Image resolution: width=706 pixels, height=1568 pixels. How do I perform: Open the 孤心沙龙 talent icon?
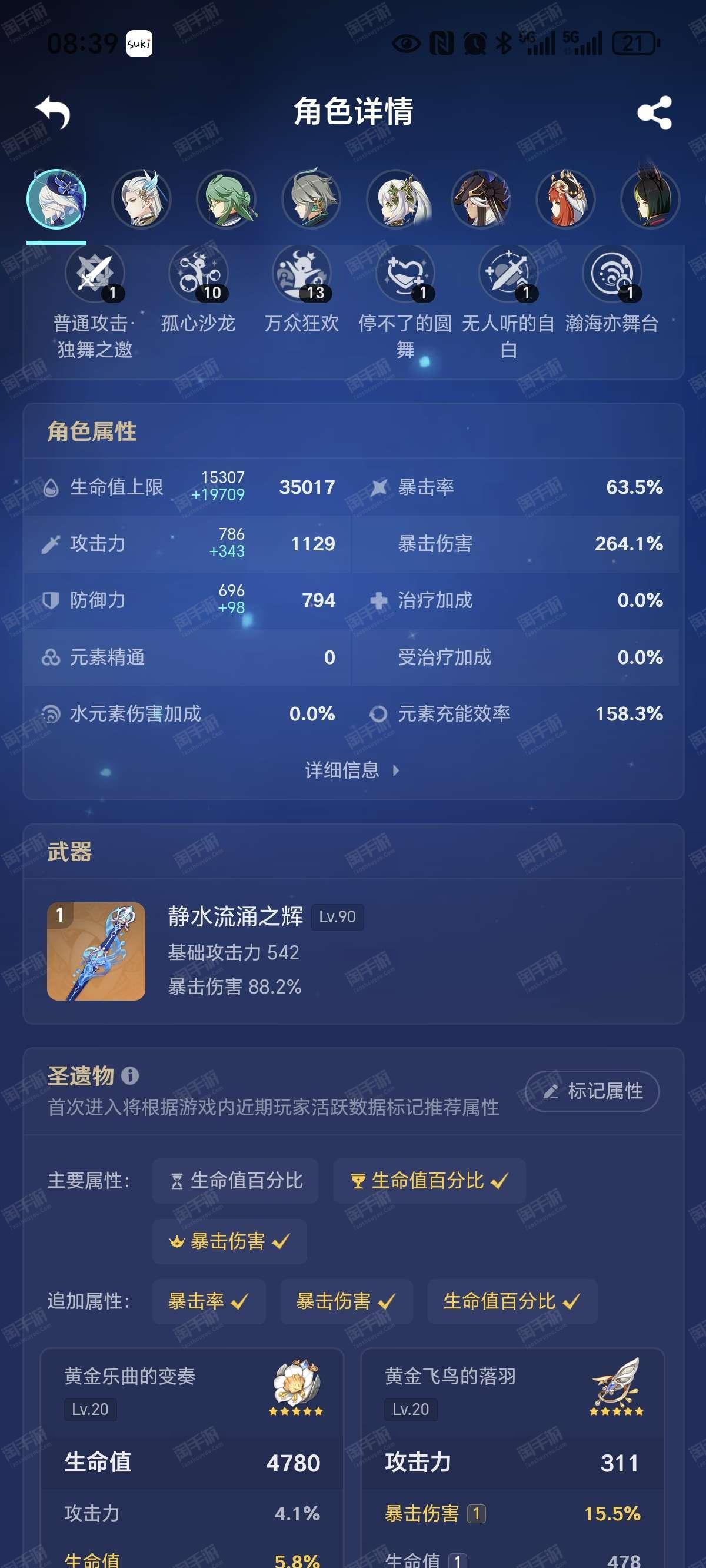[x=198, y=274]
